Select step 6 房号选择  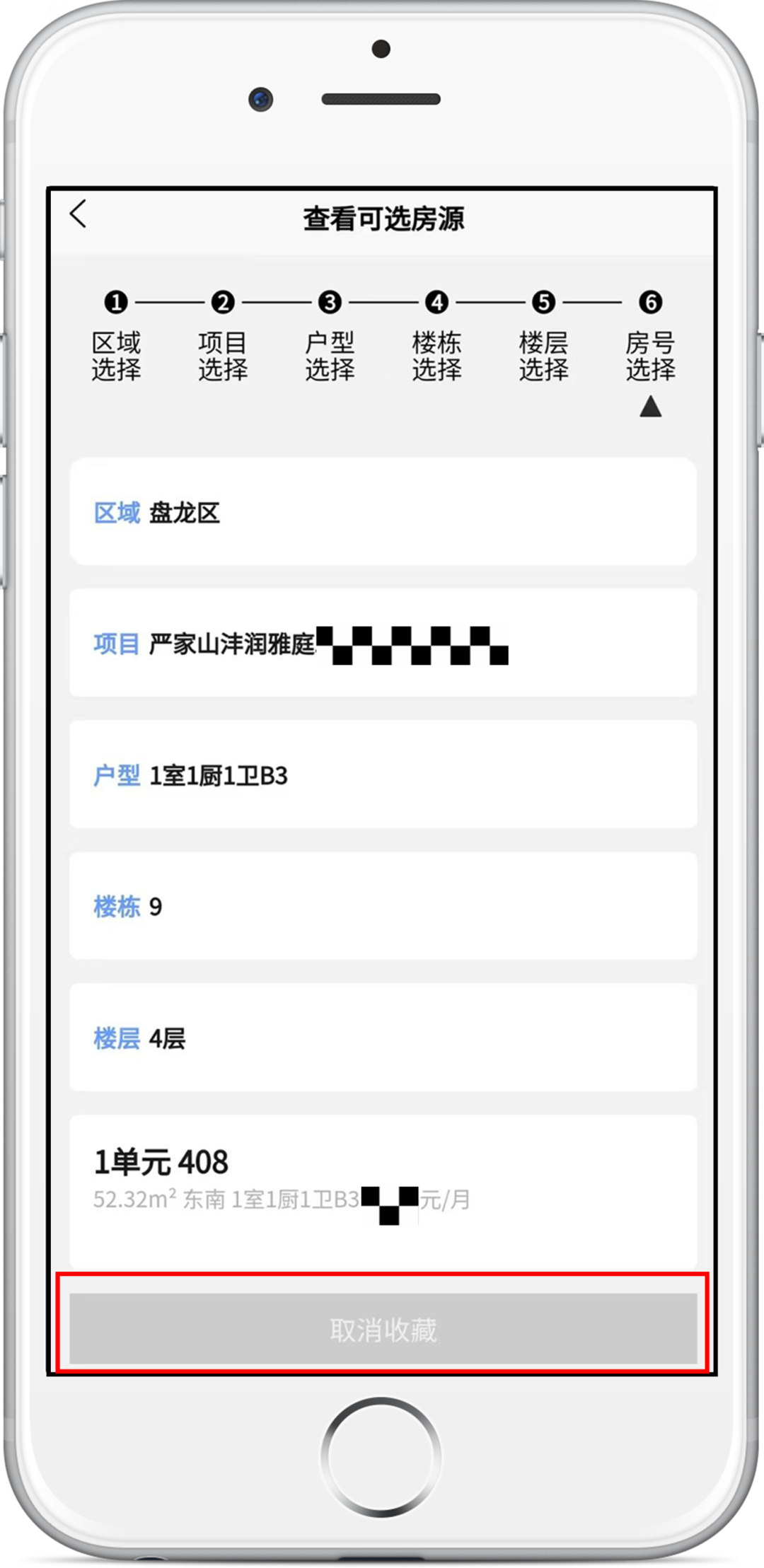[x=650, y=339]
